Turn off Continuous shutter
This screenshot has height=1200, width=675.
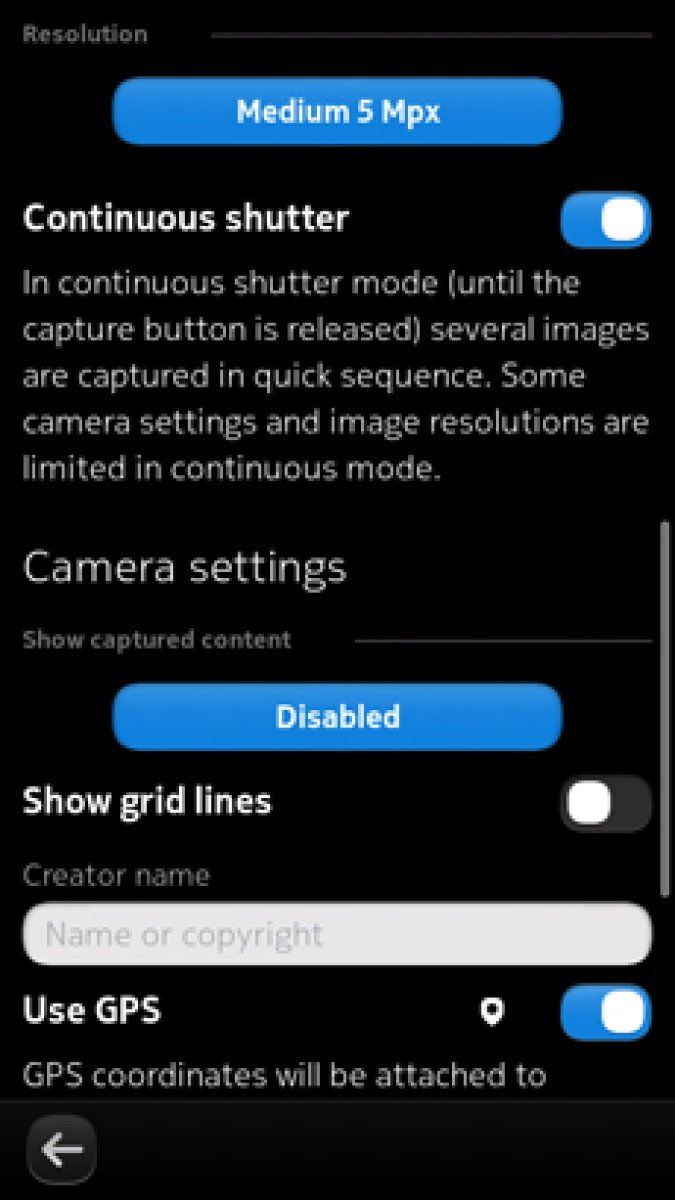click(x=605, y=220)
